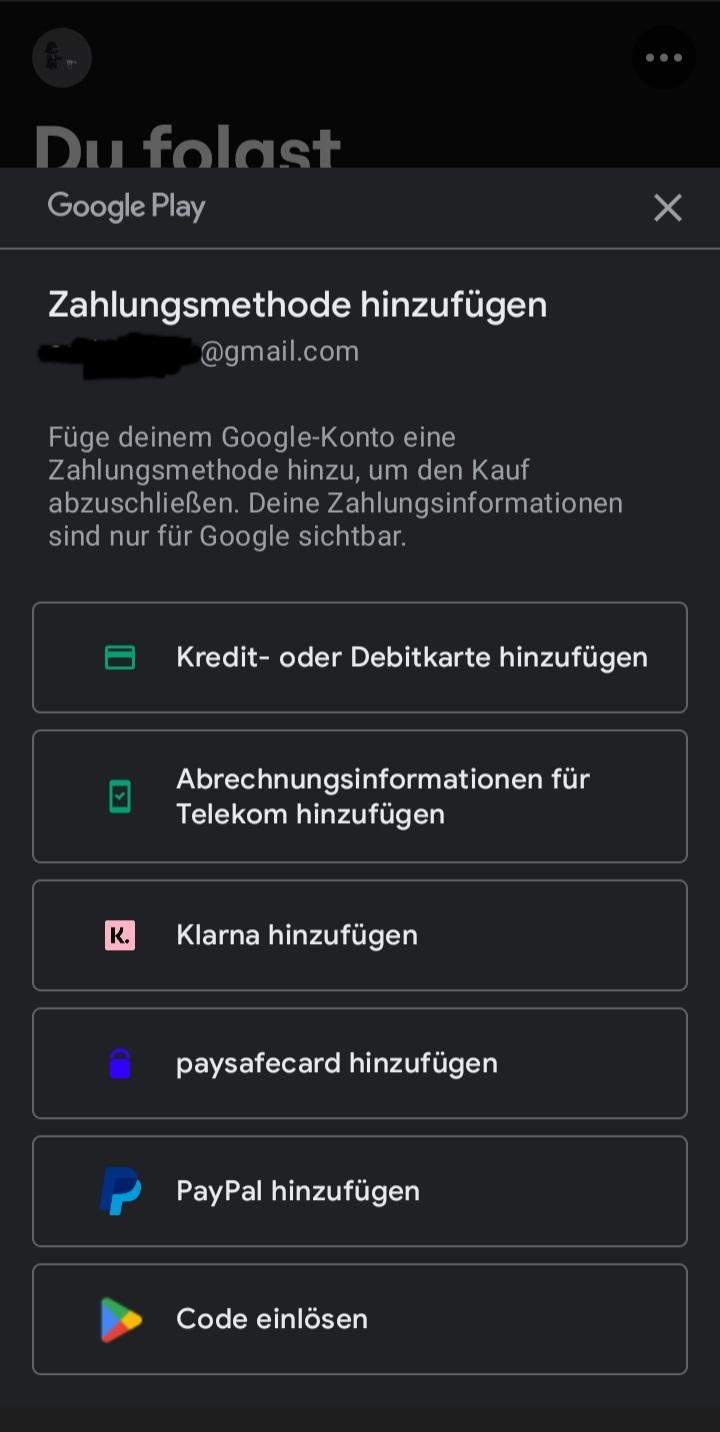The height and width of the screenshot is (1432, 720).
Task: Click the profile avatar picture
Action: pyautogui.click(x=62, y=57)
